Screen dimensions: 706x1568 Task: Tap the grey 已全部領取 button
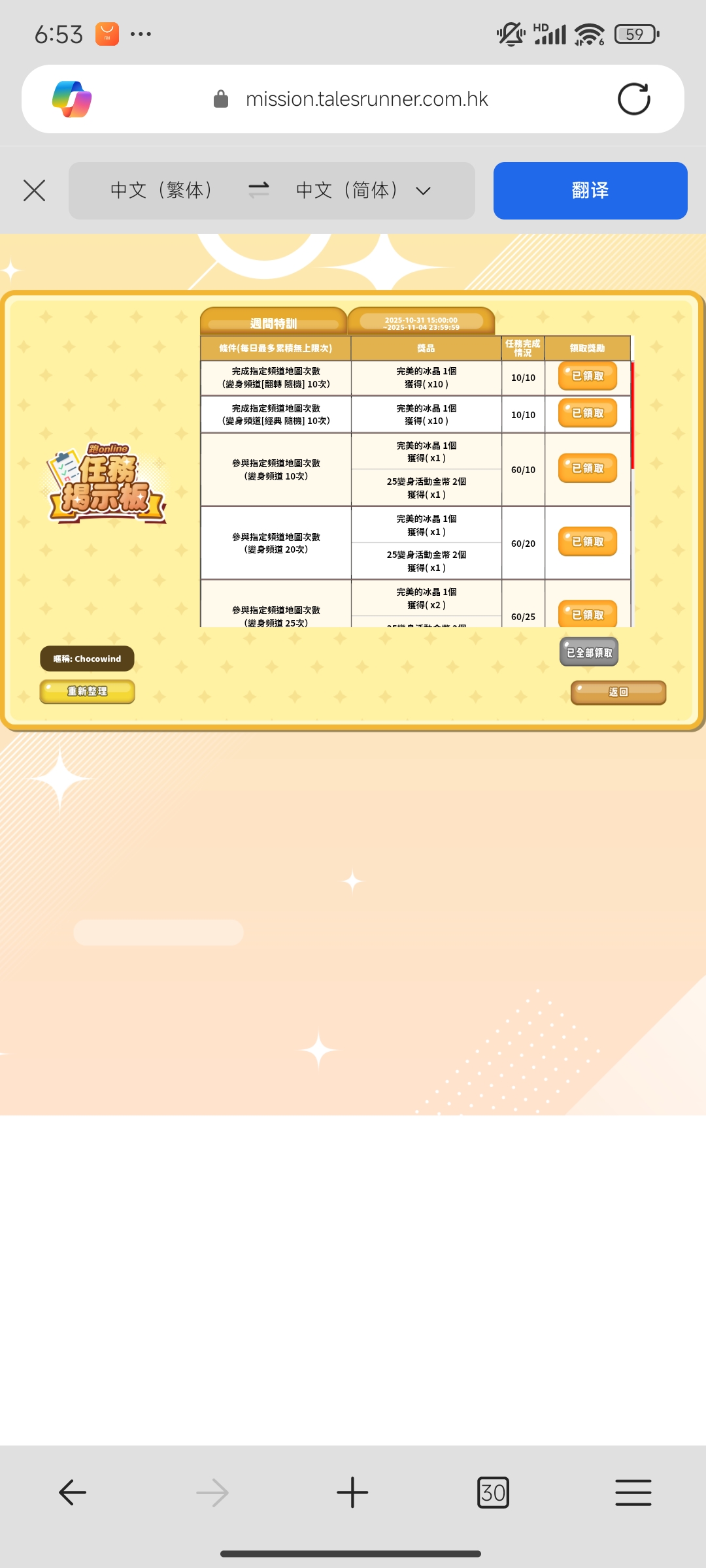coord(588,652)
